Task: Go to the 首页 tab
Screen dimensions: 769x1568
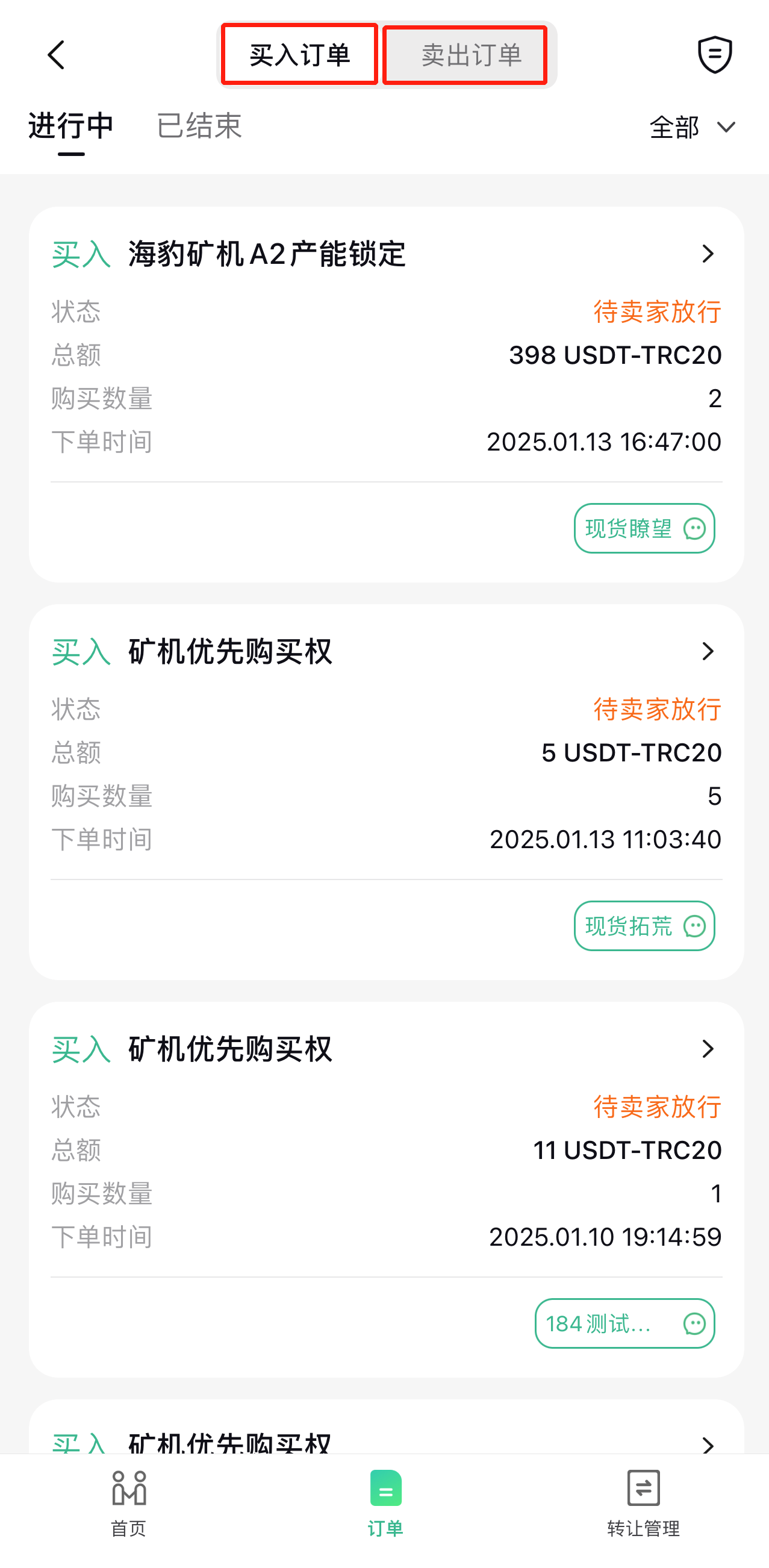Action: click(x=128, y=1504)
